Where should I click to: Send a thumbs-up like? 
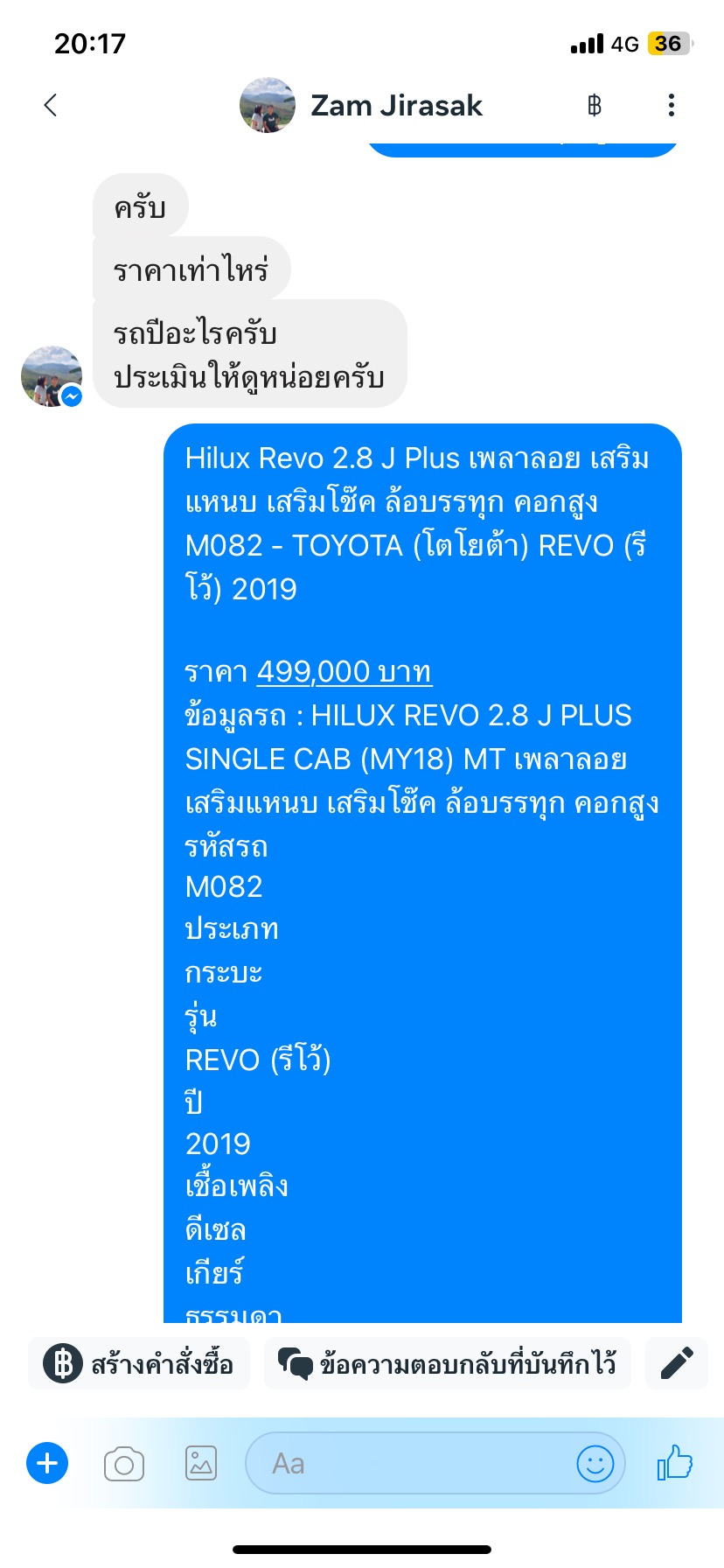(x=675, y=1462)
